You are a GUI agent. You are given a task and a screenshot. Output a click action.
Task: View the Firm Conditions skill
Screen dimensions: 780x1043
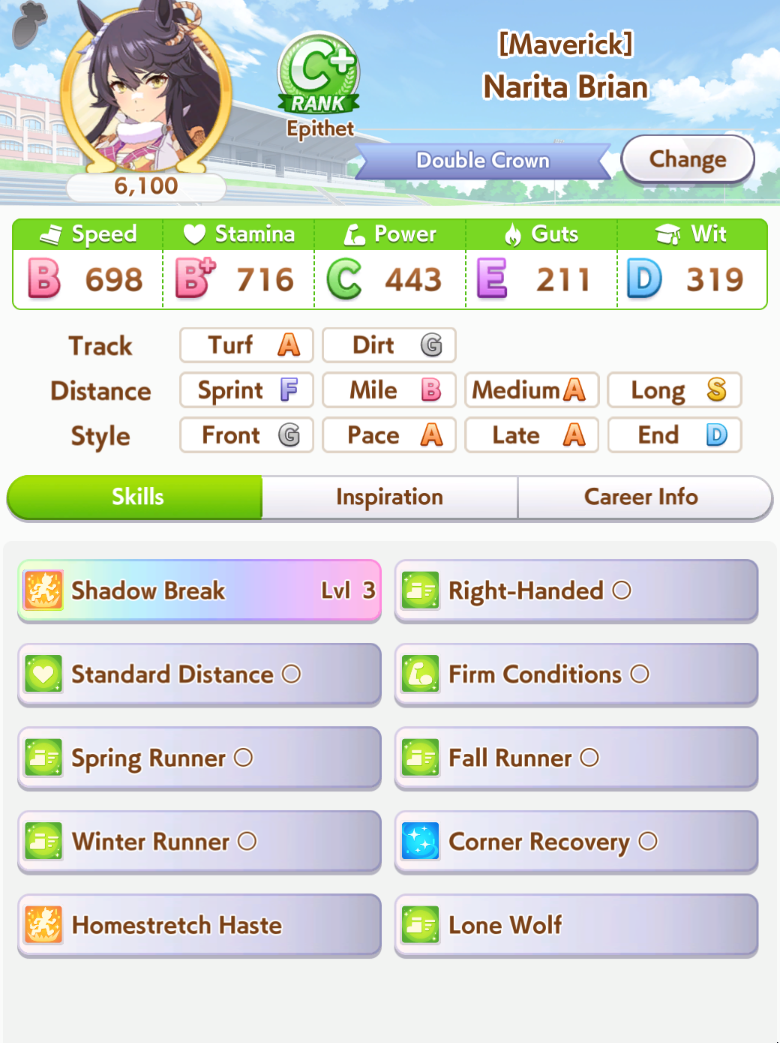576,675
